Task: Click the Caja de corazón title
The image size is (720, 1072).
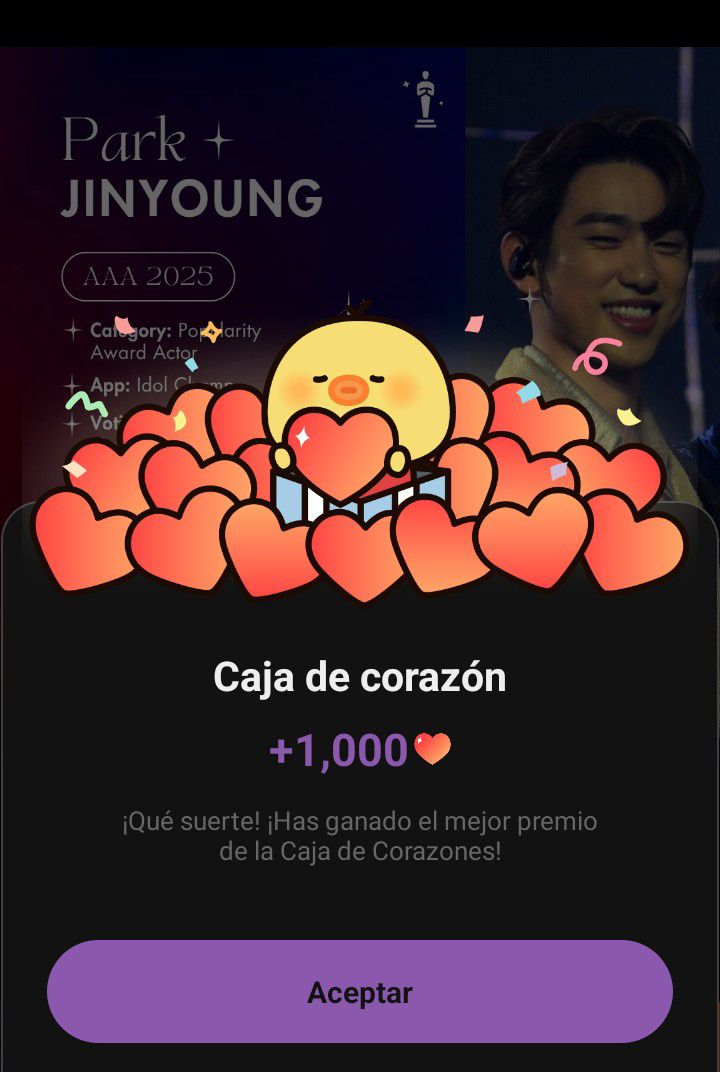Action: (360, 676)
